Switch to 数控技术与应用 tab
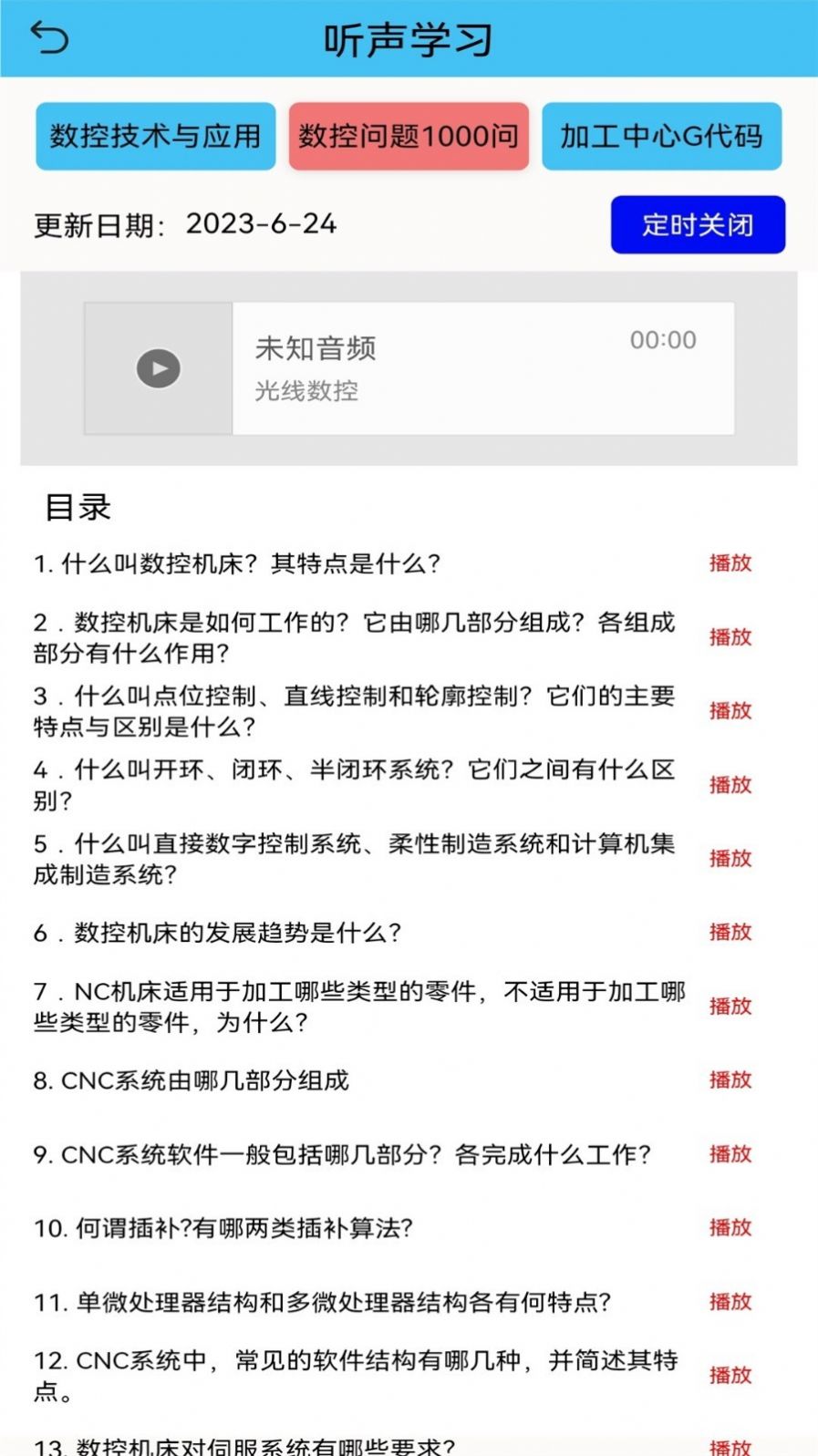This screenshot has height=1456, width=818. click(x=156, y=137)
